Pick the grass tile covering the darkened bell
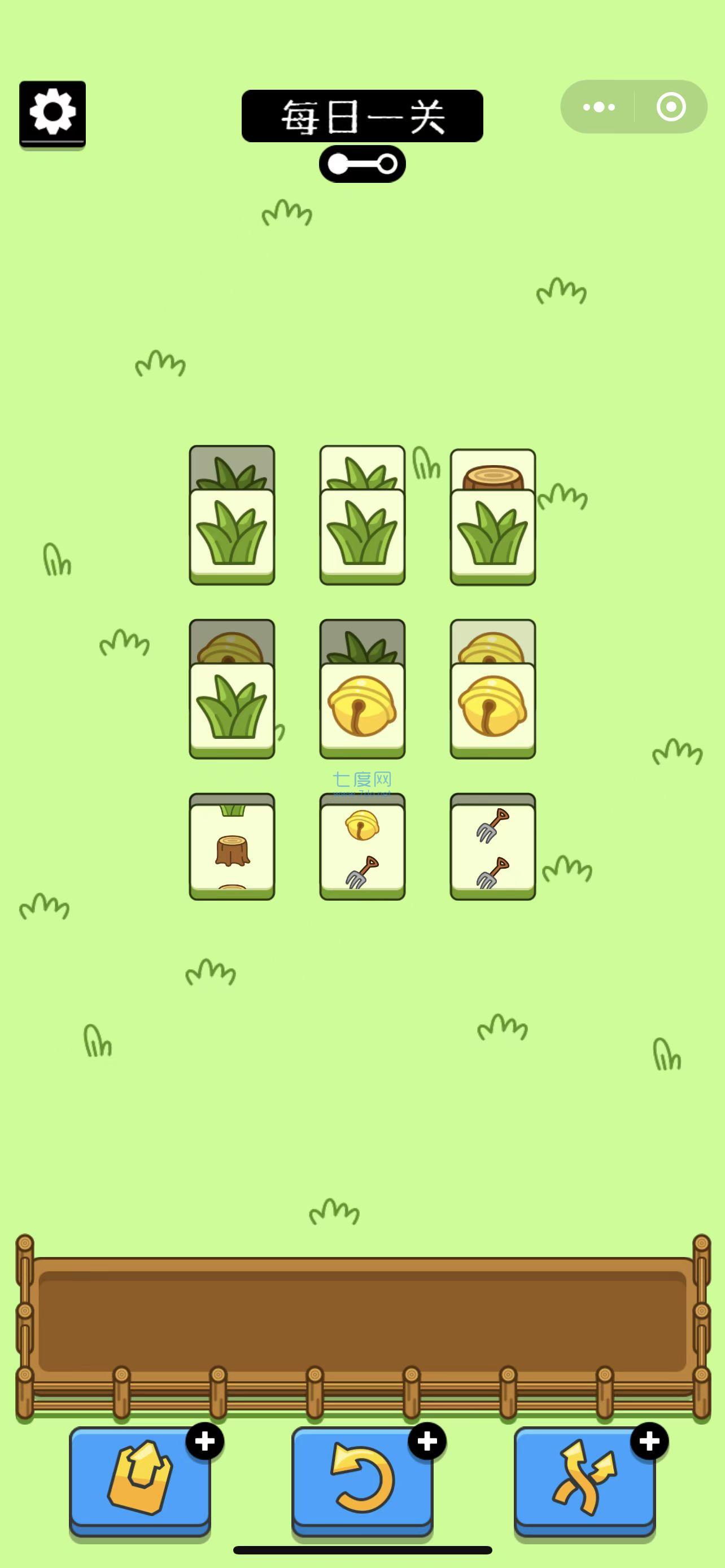Screen dimensions: 725x1568 click(232, 708)
